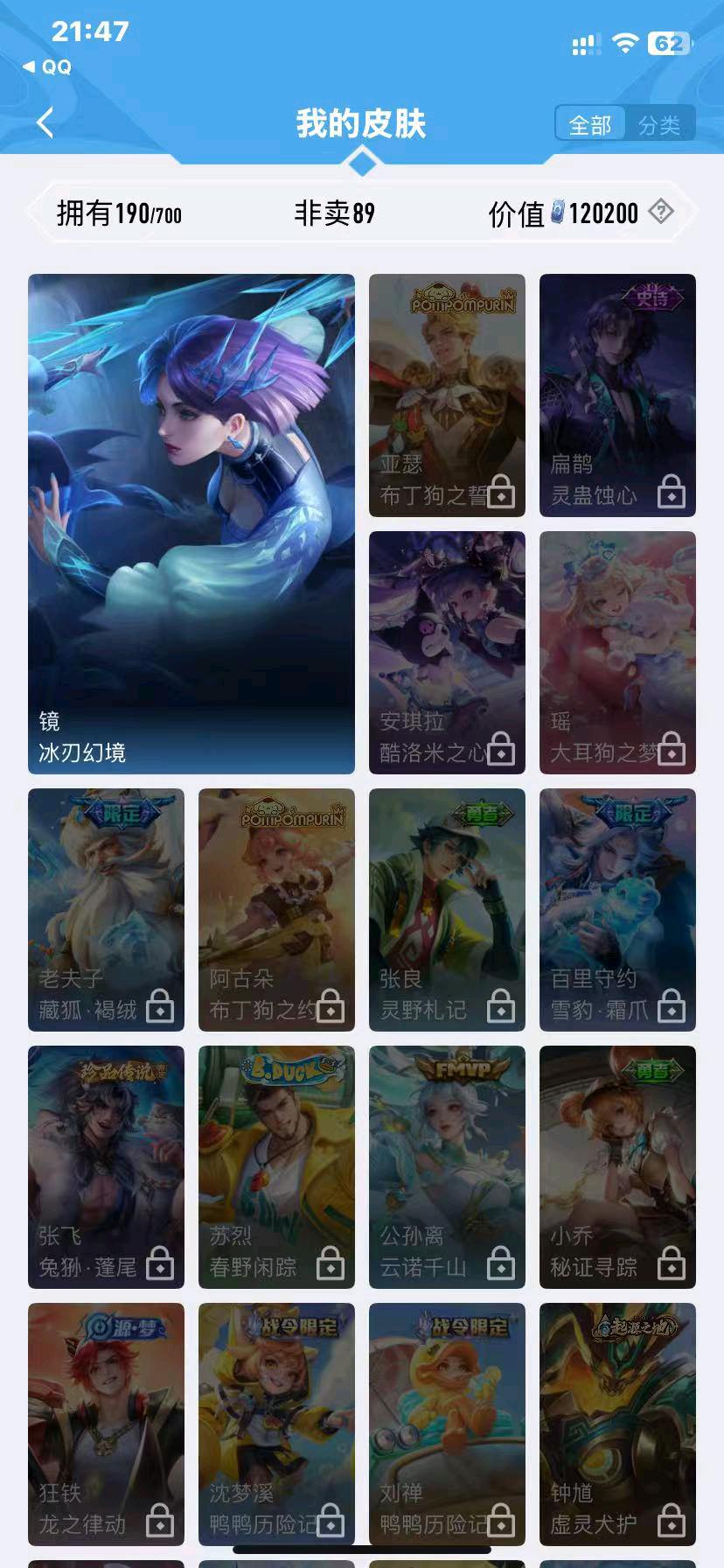Open the 亚瑟 布丁狗 skin card

[447, 395]
